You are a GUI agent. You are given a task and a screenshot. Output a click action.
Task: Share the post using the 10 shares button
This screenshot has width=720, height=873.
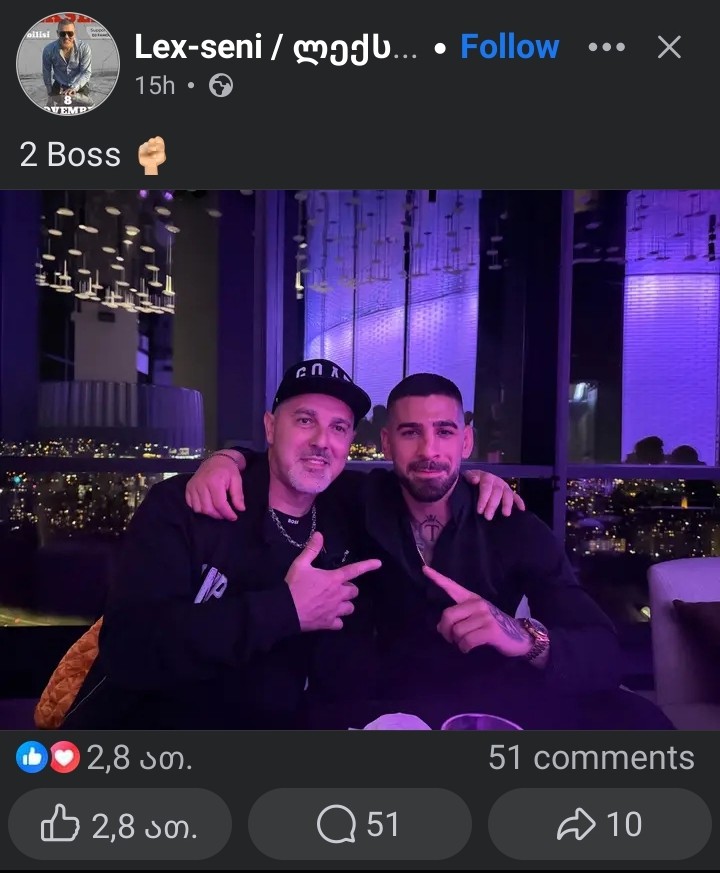600,824
